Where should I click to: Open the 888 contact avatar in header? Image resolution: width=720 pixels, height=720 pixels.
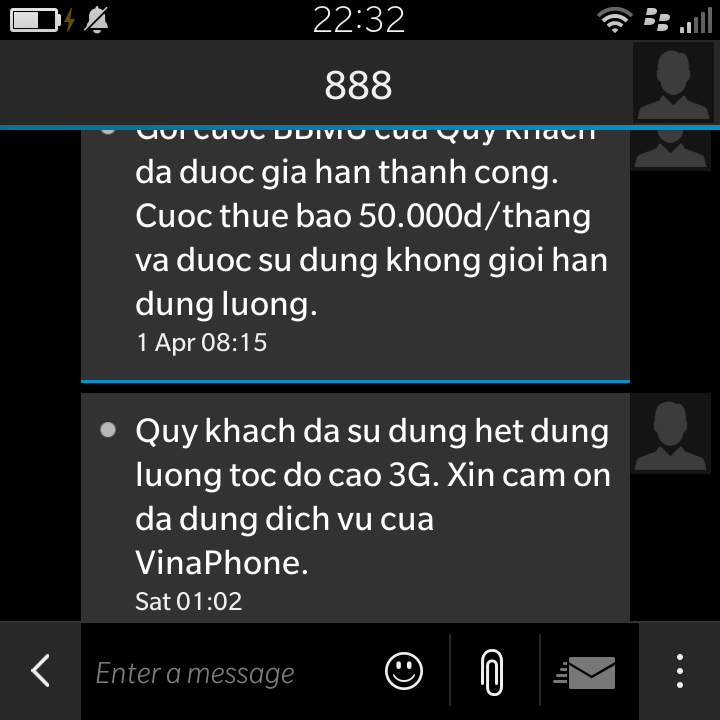point(673,84)
